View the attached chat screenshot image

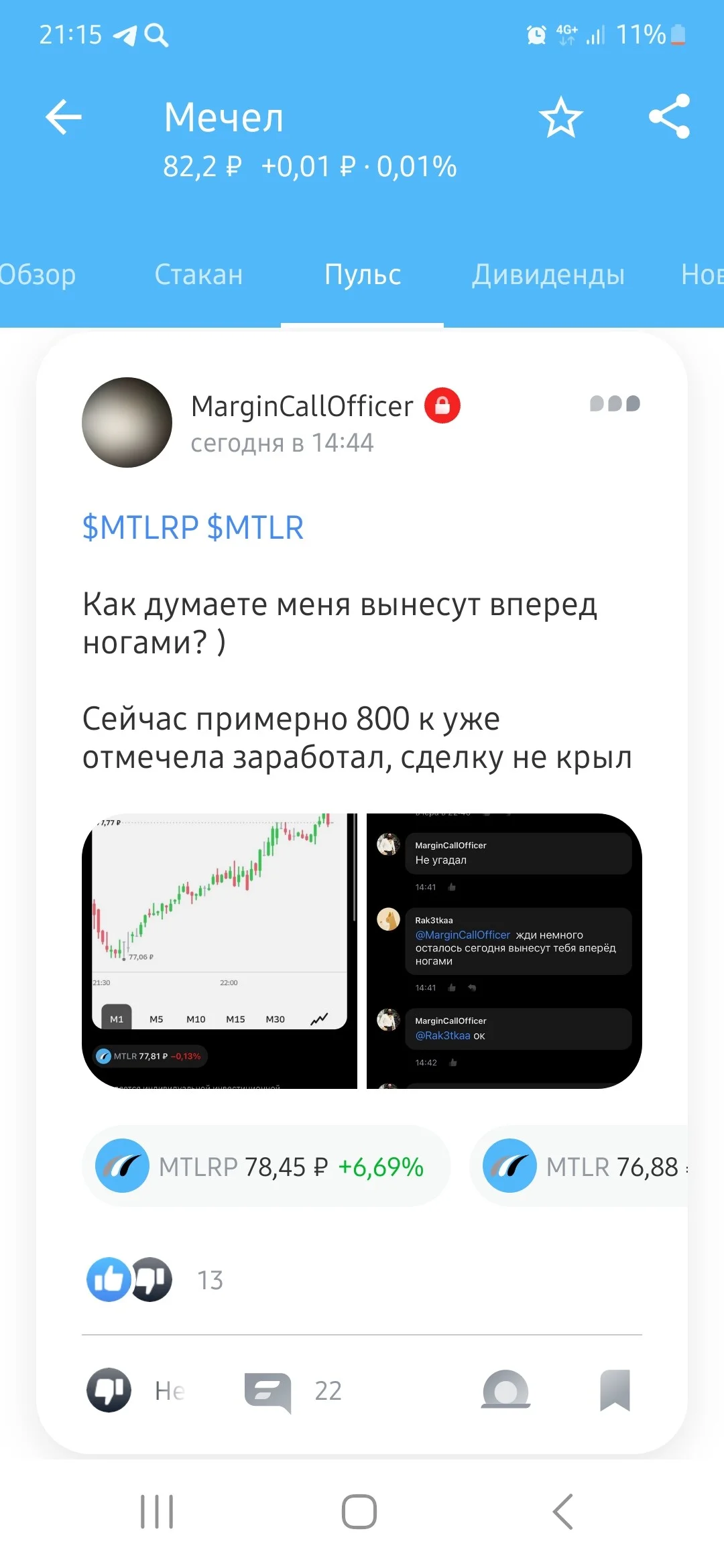[x=504, y=951]
